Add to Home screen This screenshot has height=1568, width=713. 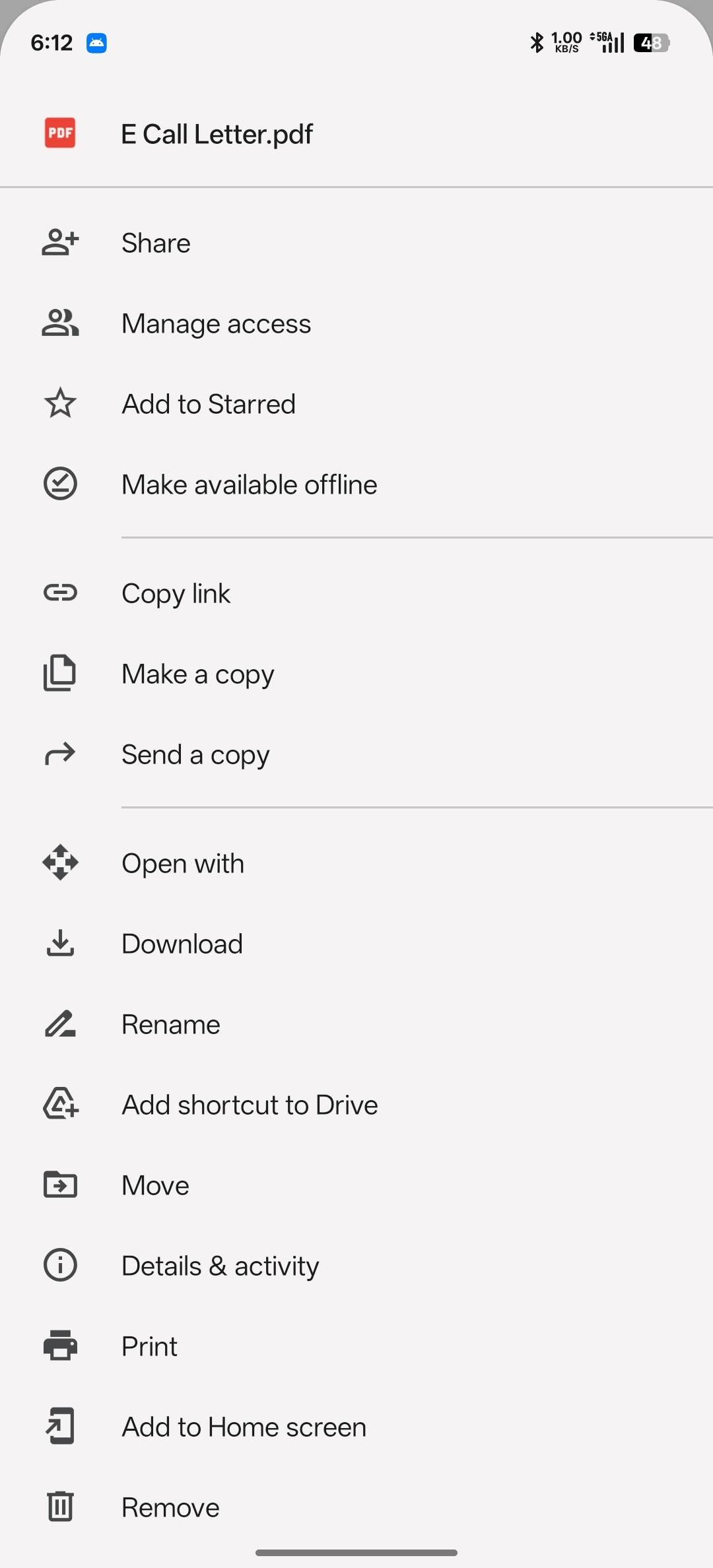pyautogui.click(x=244, y=1427)
